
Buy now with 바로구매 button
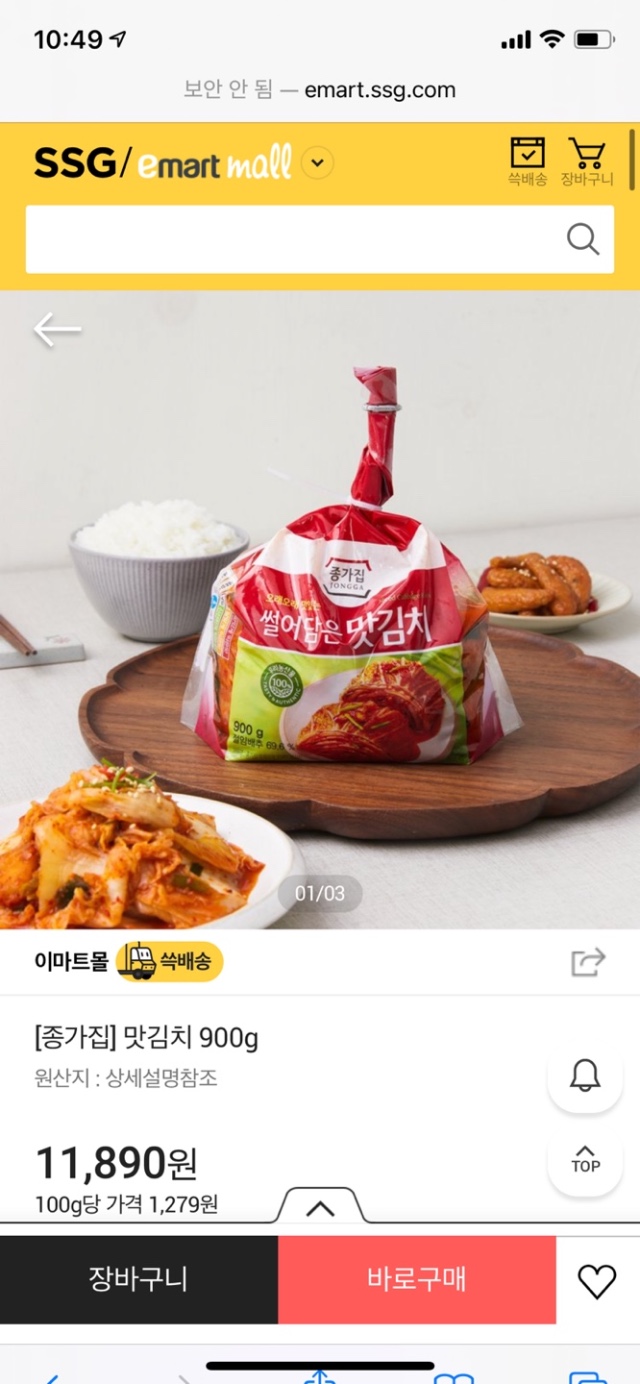pos(416,1279)
